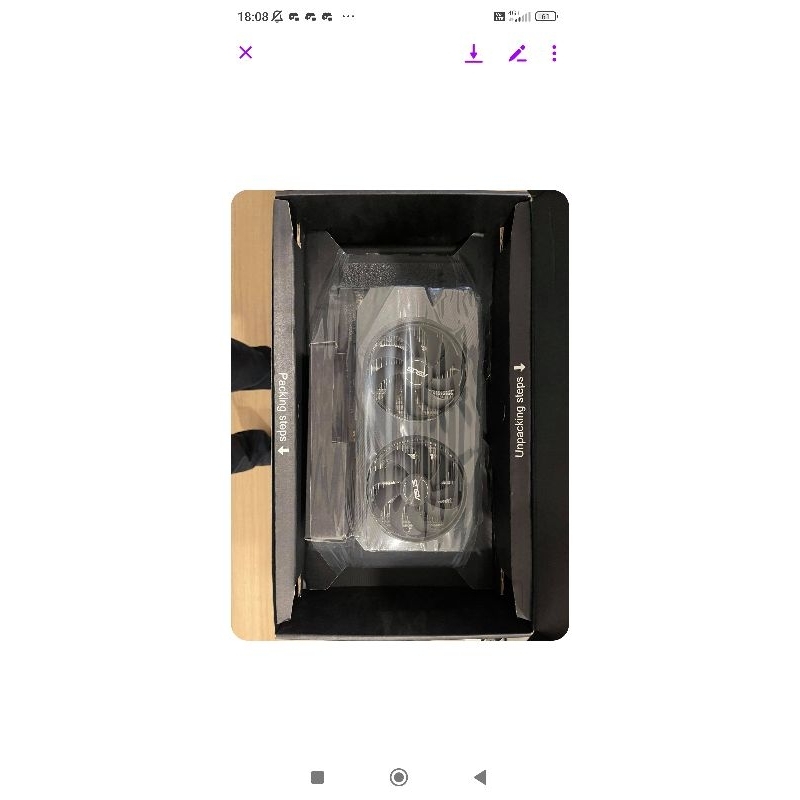This screenshot has height=800, width=800.
Task: Tap the graphics card photo
Action: click(399, 415)
